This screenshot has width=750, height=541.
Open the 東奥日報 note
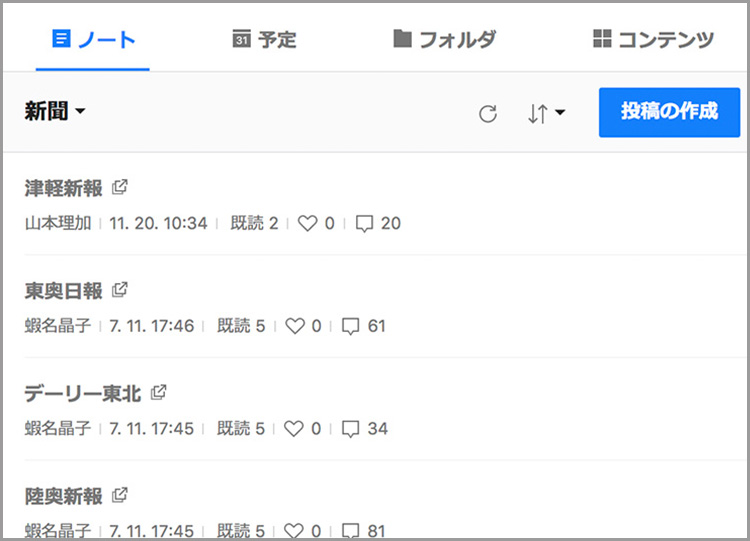point(63,291)
